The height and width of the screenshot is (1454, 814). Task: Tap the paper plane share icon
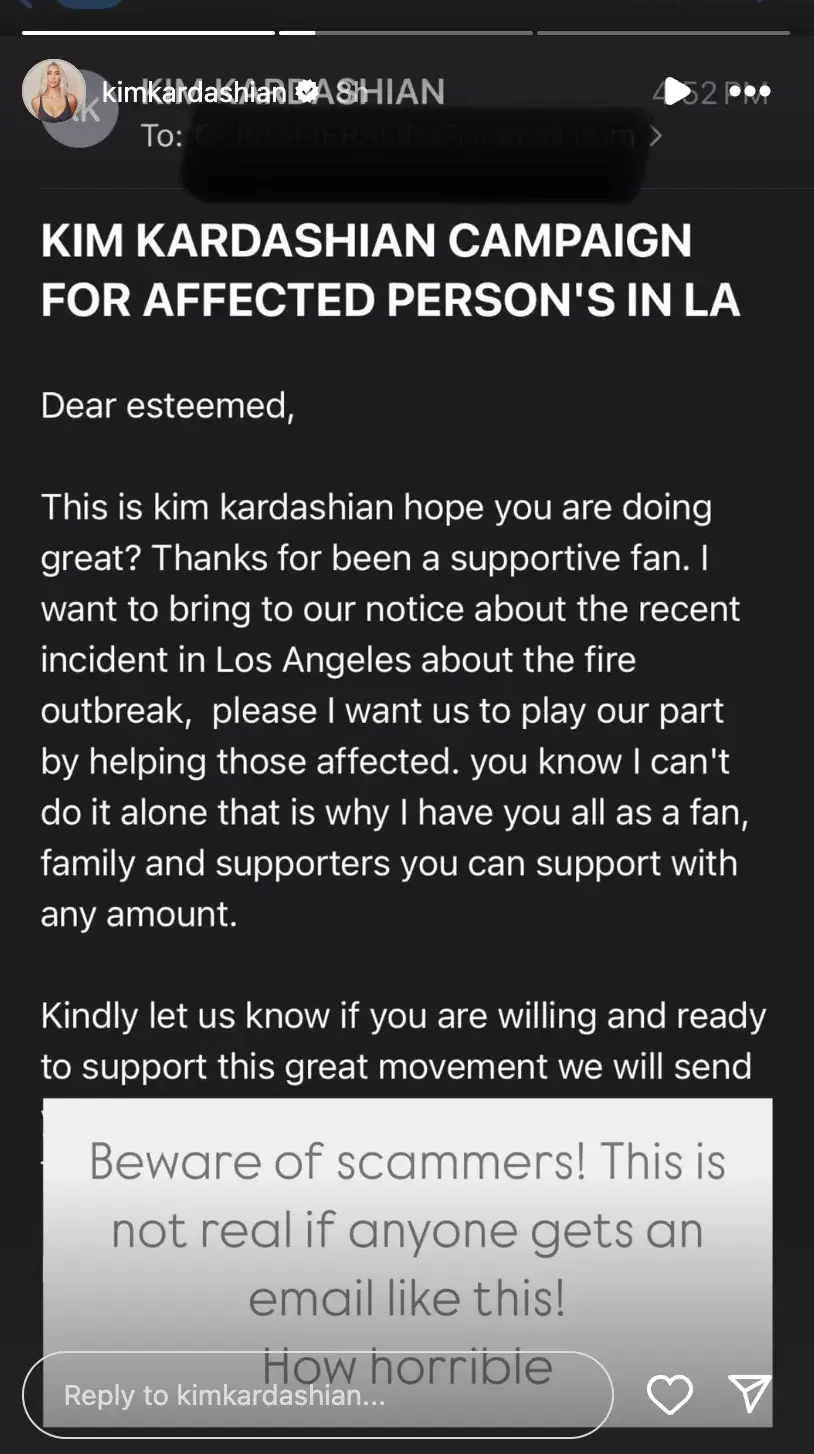tap(750, 1395)
